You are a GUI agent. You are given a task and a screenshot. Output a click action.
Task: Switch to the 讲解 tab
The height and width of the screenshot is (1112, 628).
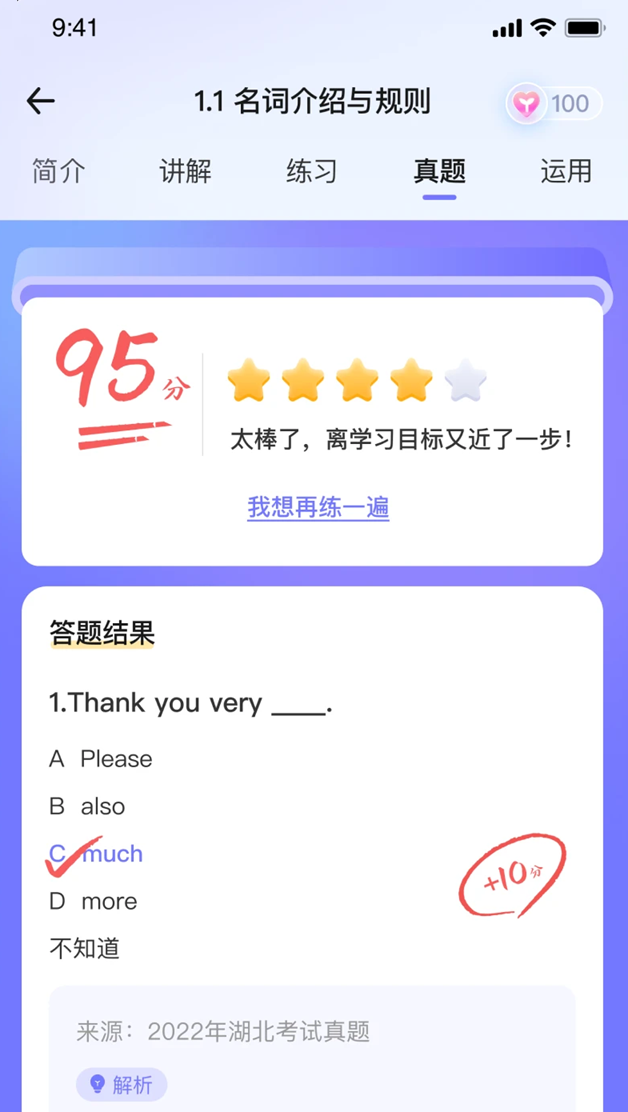tap(185, 171)
